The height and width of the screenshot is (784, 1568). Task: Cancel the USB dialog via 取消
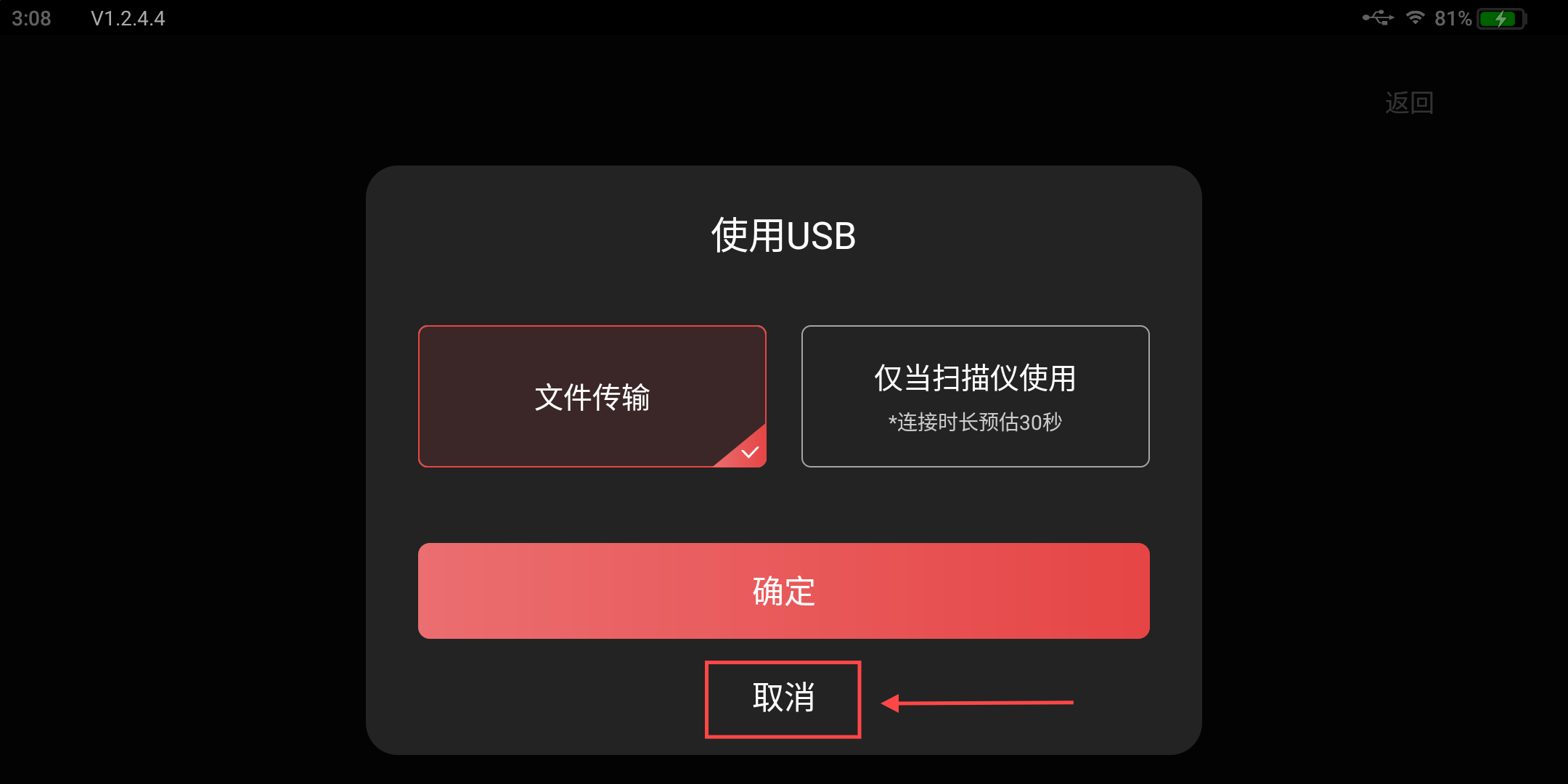pos(783,698)
